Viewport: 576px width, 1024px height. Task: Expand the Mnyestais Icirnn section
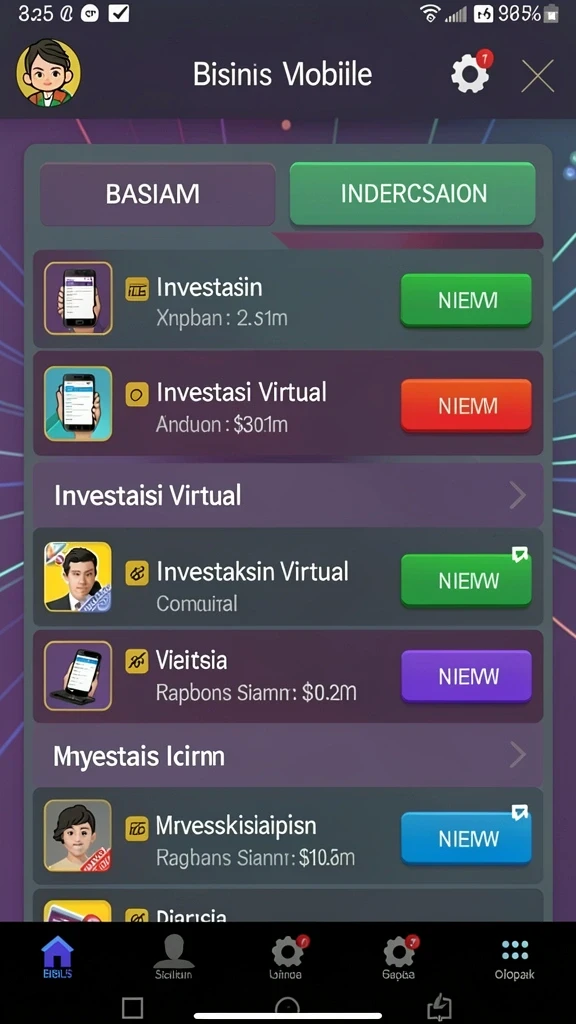click(x=288, y=756)
